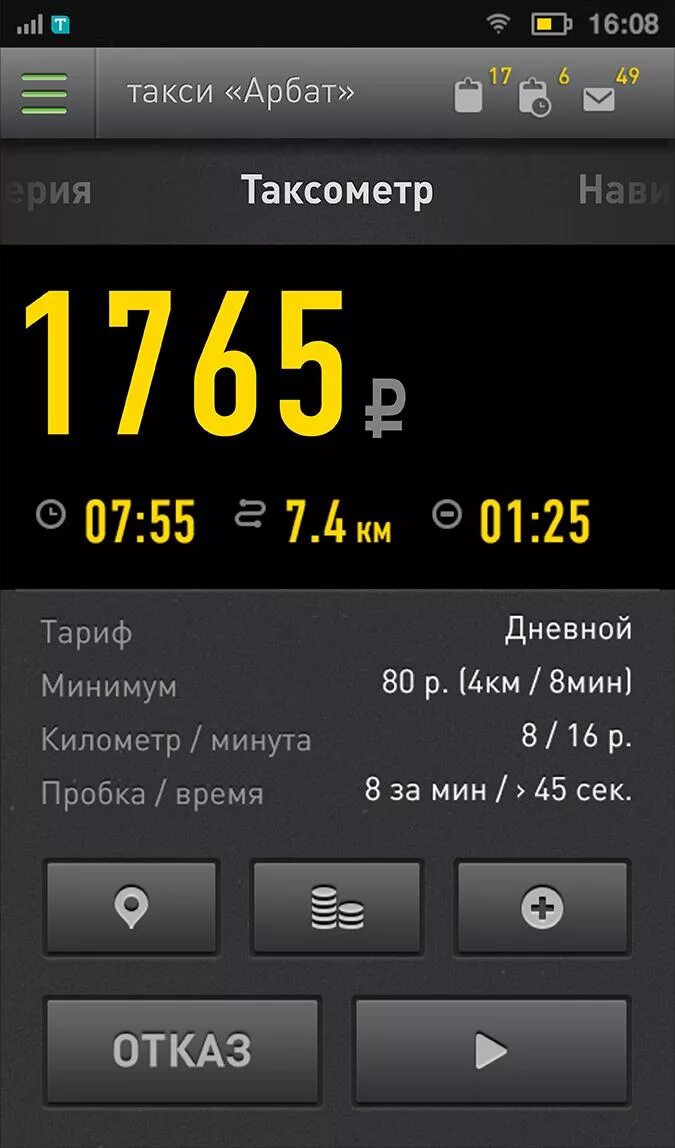Open the coins payment button
The height and width of the screenshot is (1148, 675).
coord(336,908)
